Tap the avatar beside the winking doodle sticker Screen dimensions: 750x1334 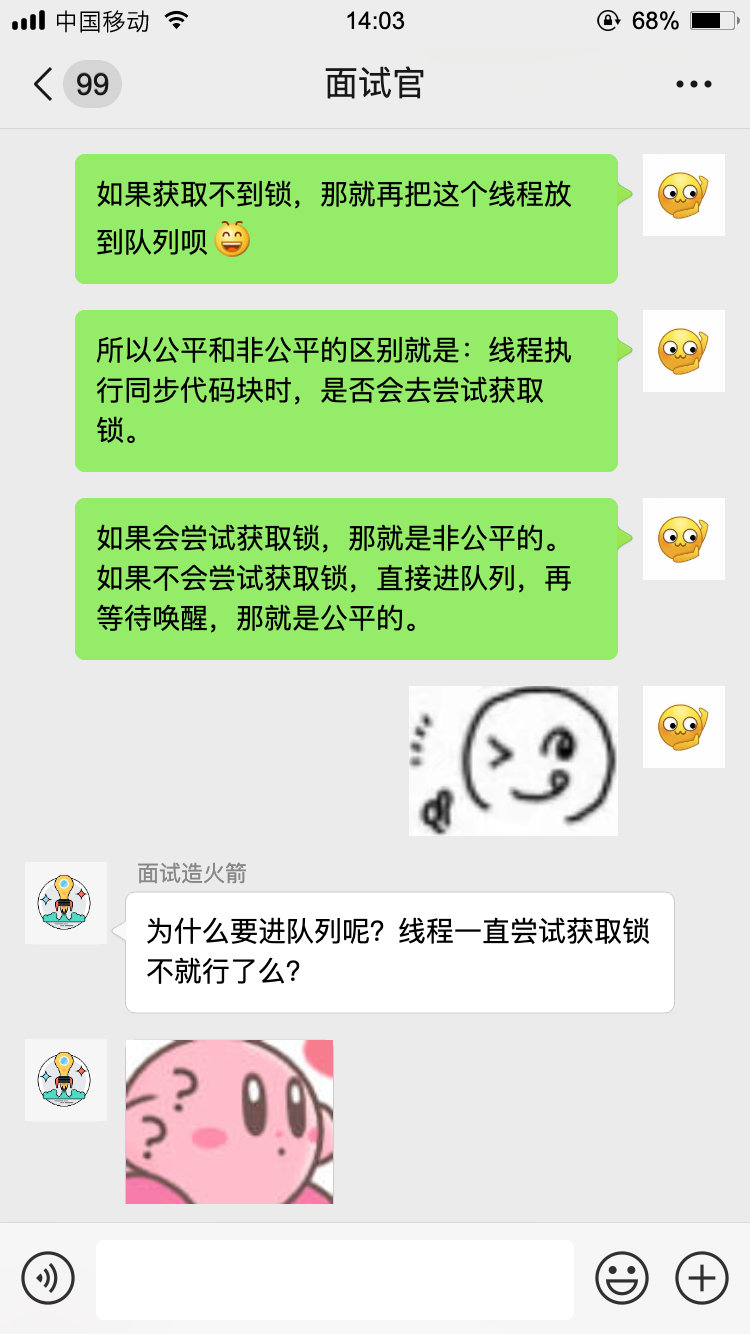pyautogui.click(x=683, y=727)
